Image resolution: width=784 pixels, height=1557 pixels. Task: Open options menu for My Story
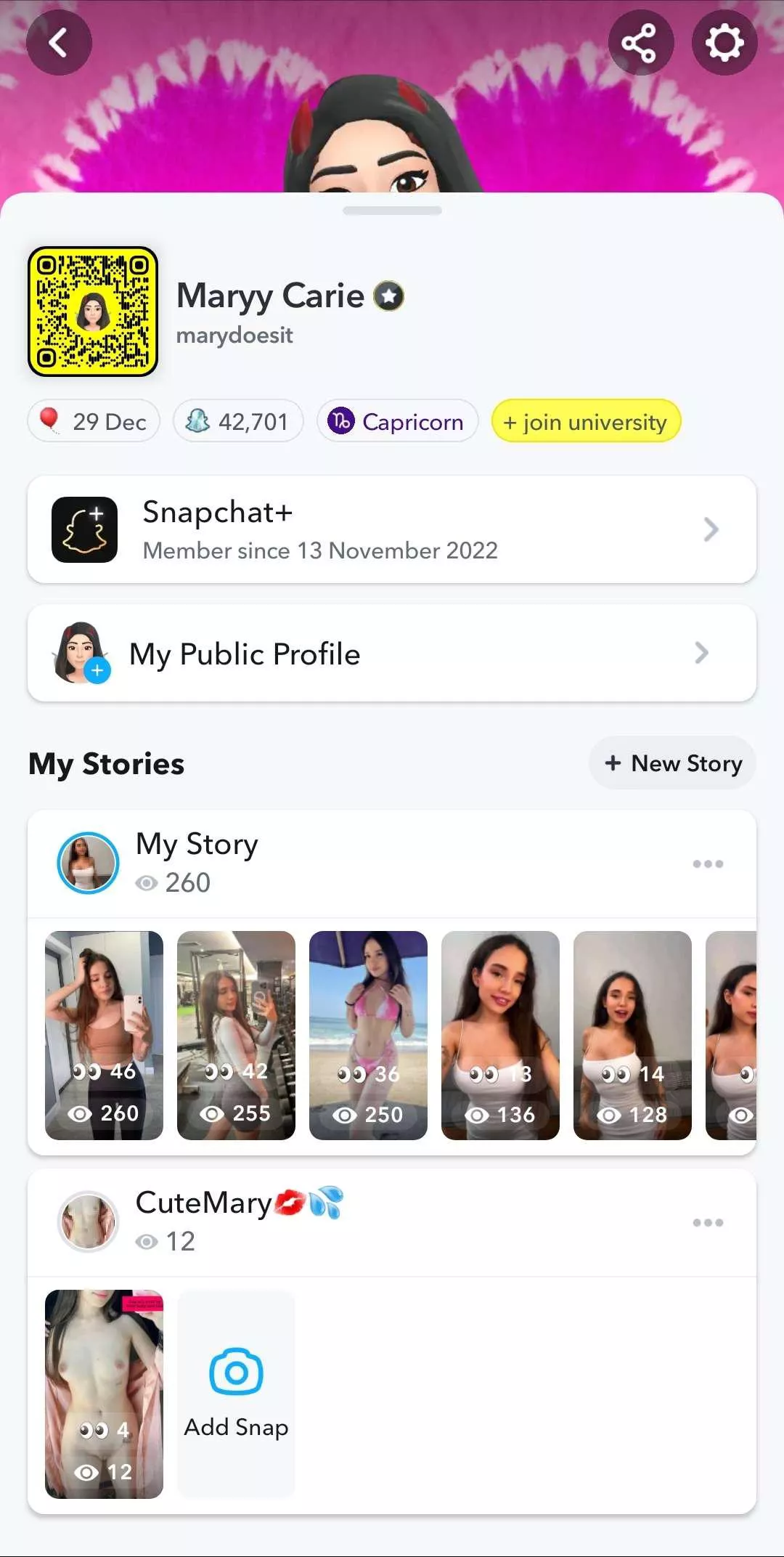(708, 863)
